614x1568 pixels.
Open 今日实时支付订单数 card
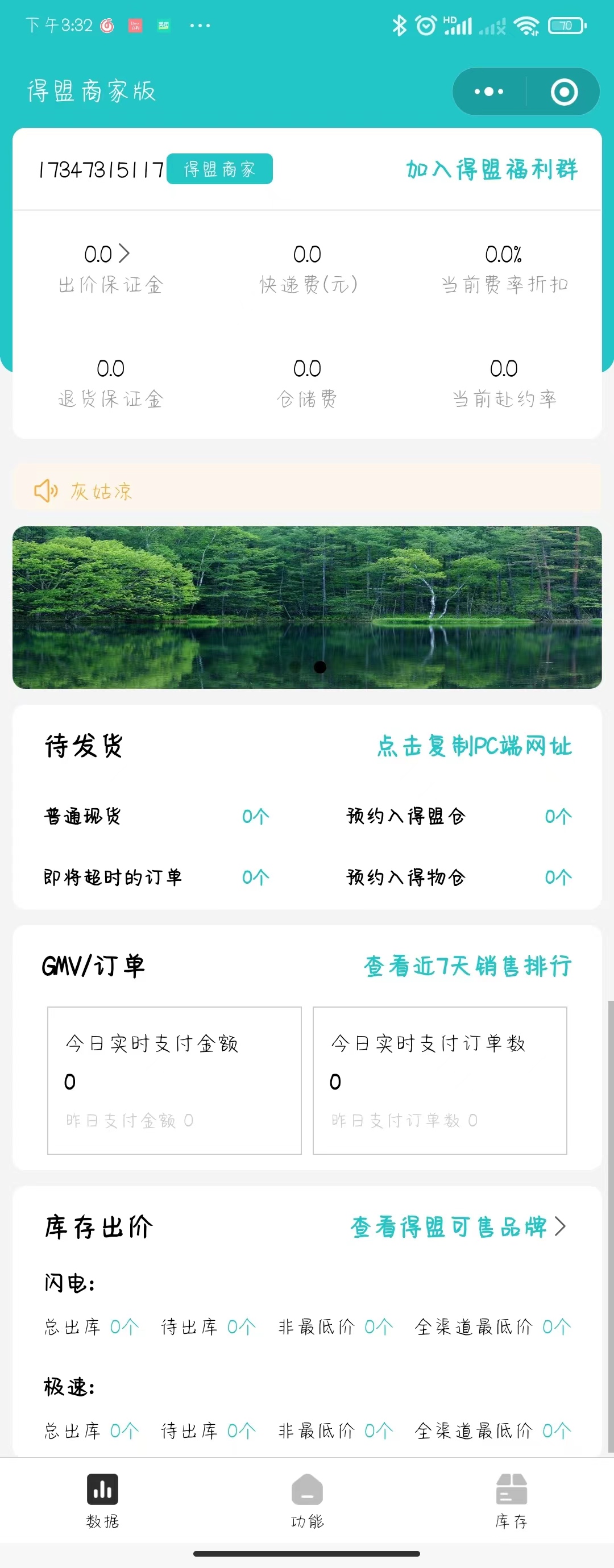point(440,1080)
